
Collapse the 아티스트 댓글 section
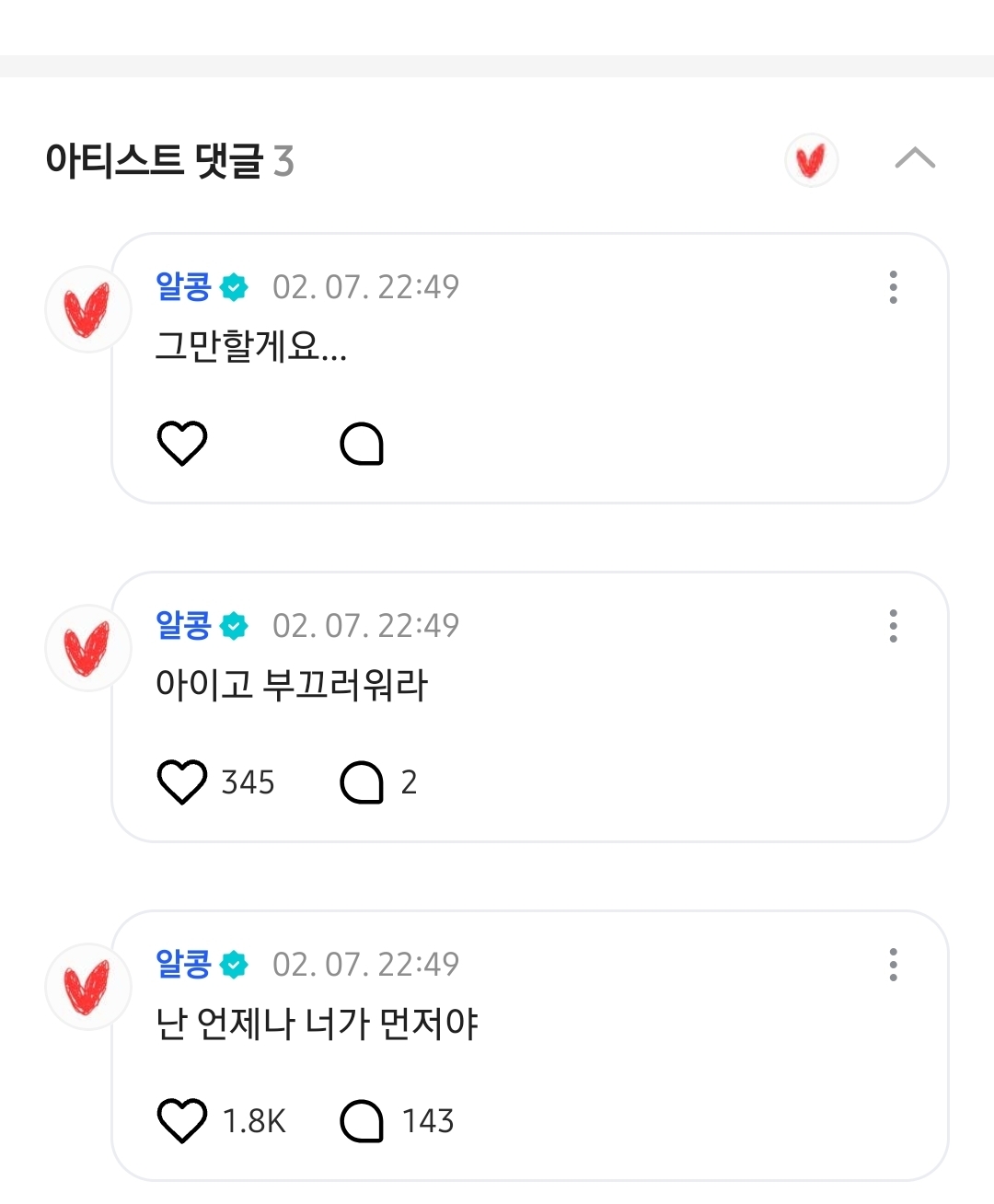click(x=915, y=159)
